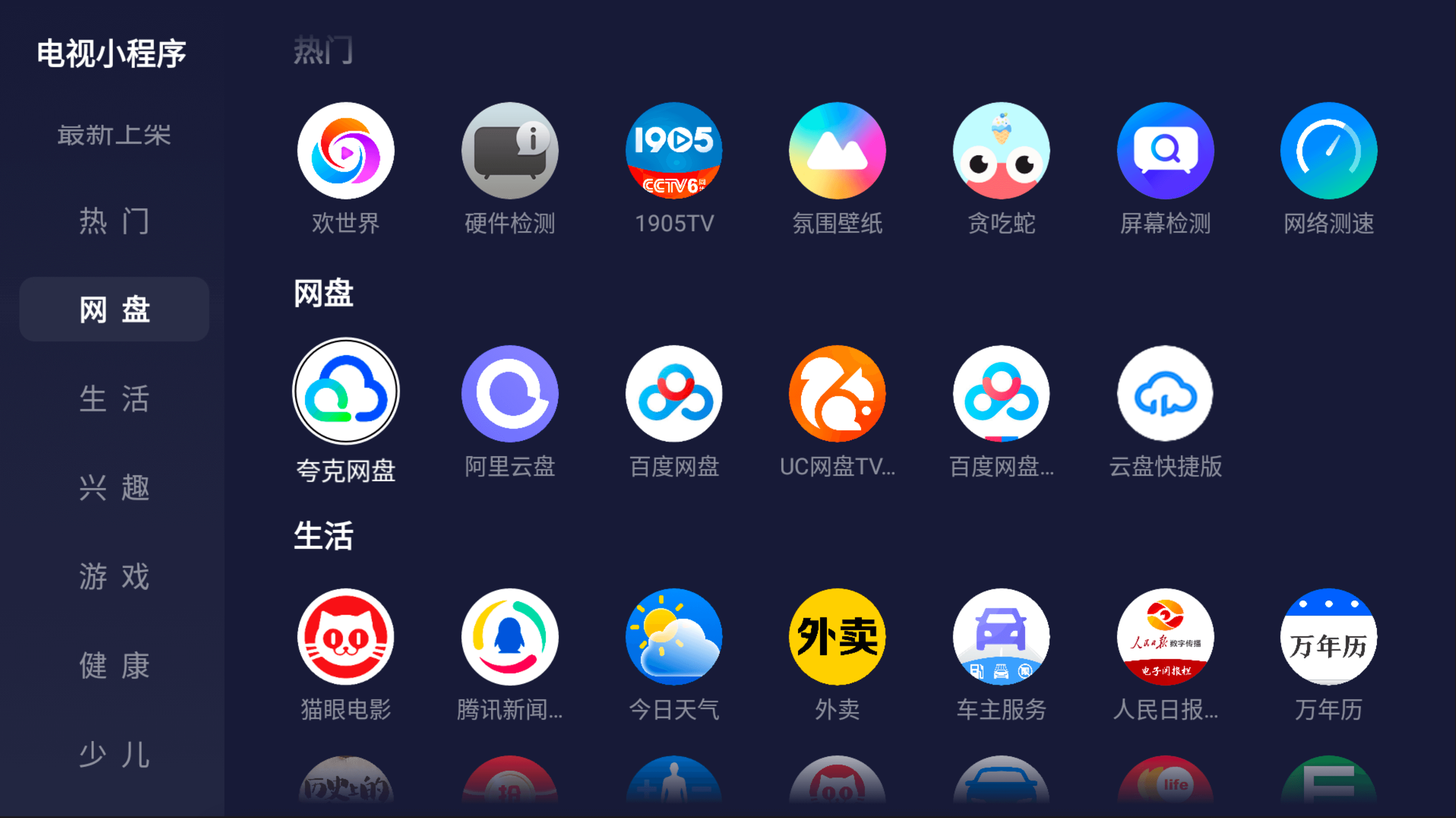The image size is (1456, 818).
Task: Check 今日天气
Action: click(x=674, y=637)
